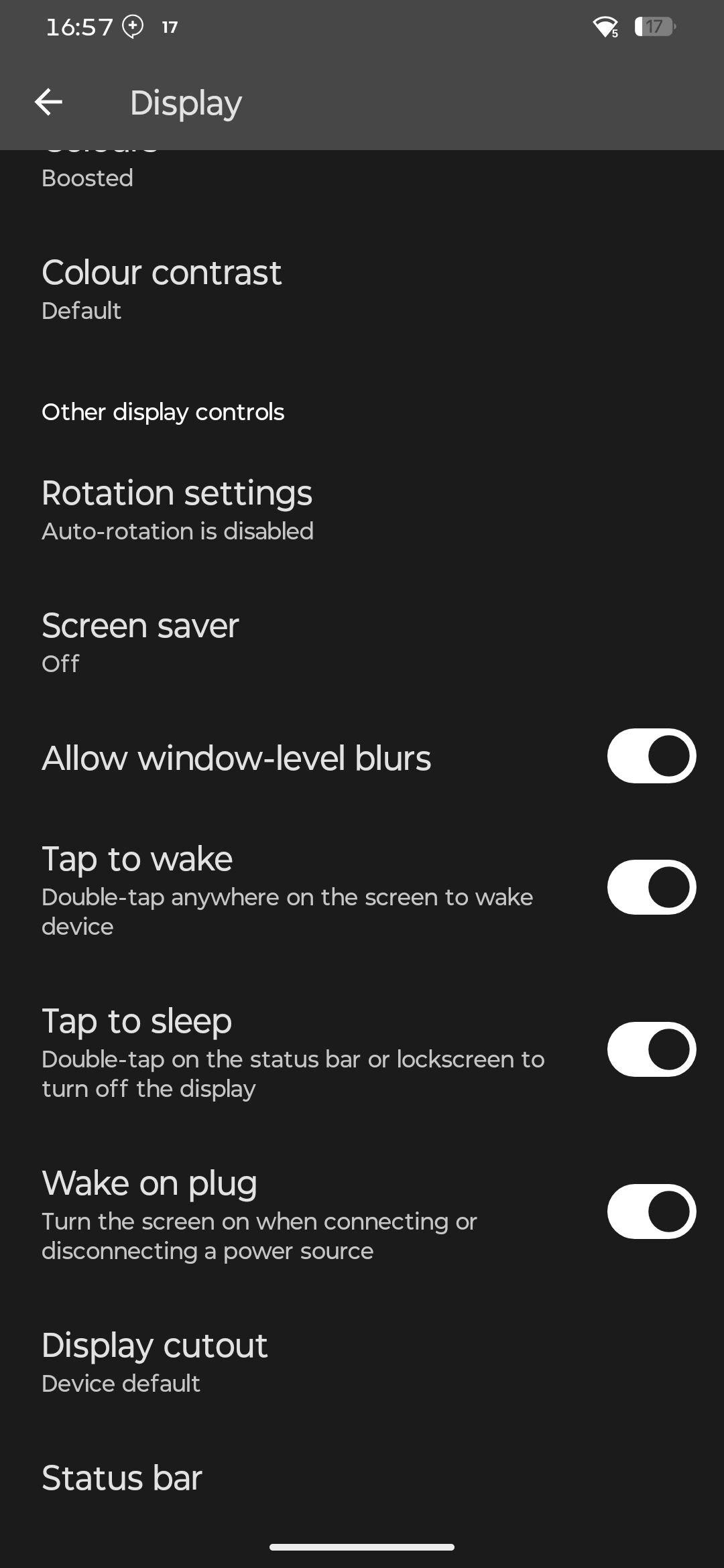Screen dimensions: 724x1568
Task: Switch off Wake on plug
Action: point(652,1212)
